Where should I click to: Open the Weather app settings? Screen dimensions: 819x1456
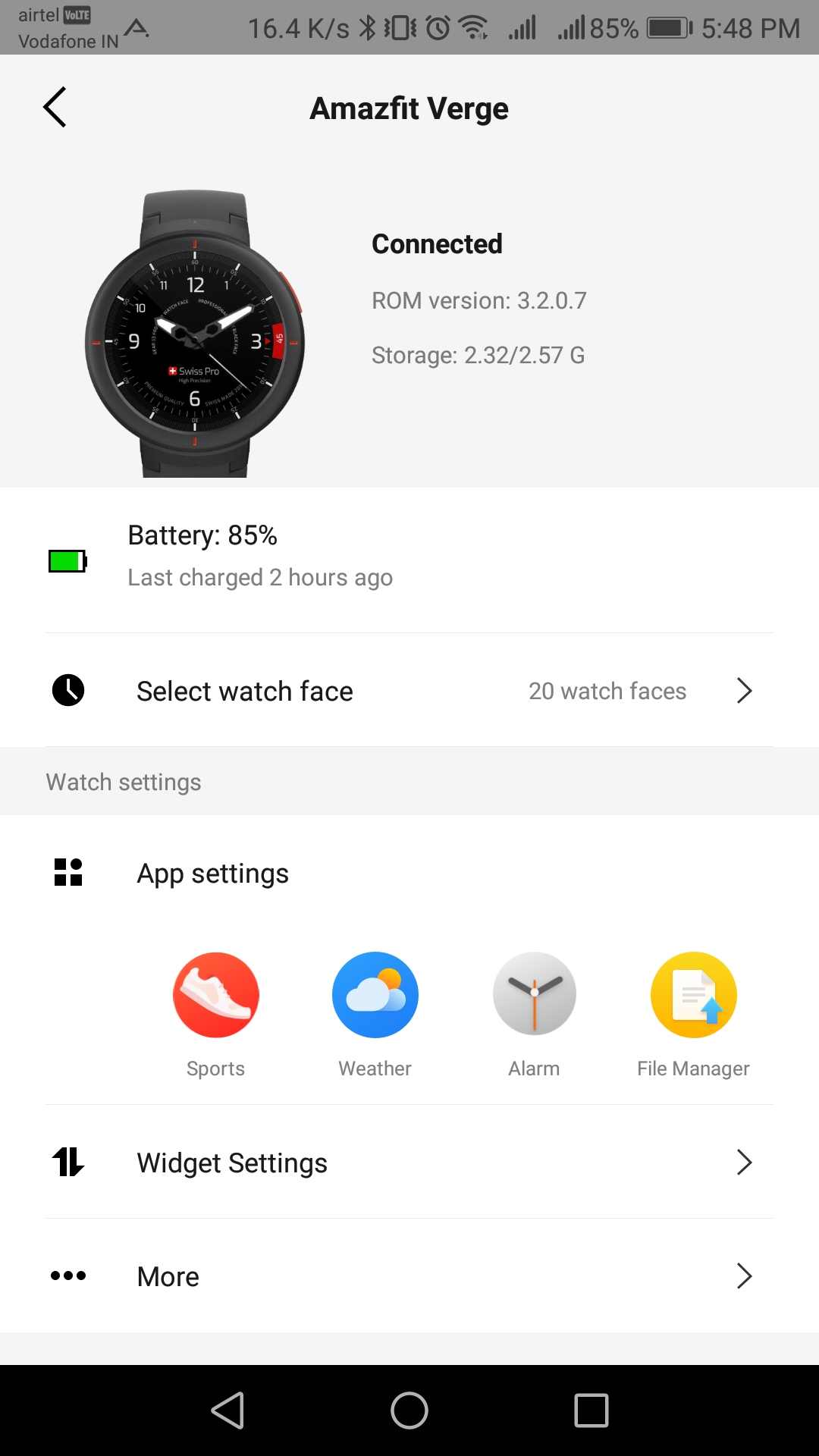pos(375,995)
